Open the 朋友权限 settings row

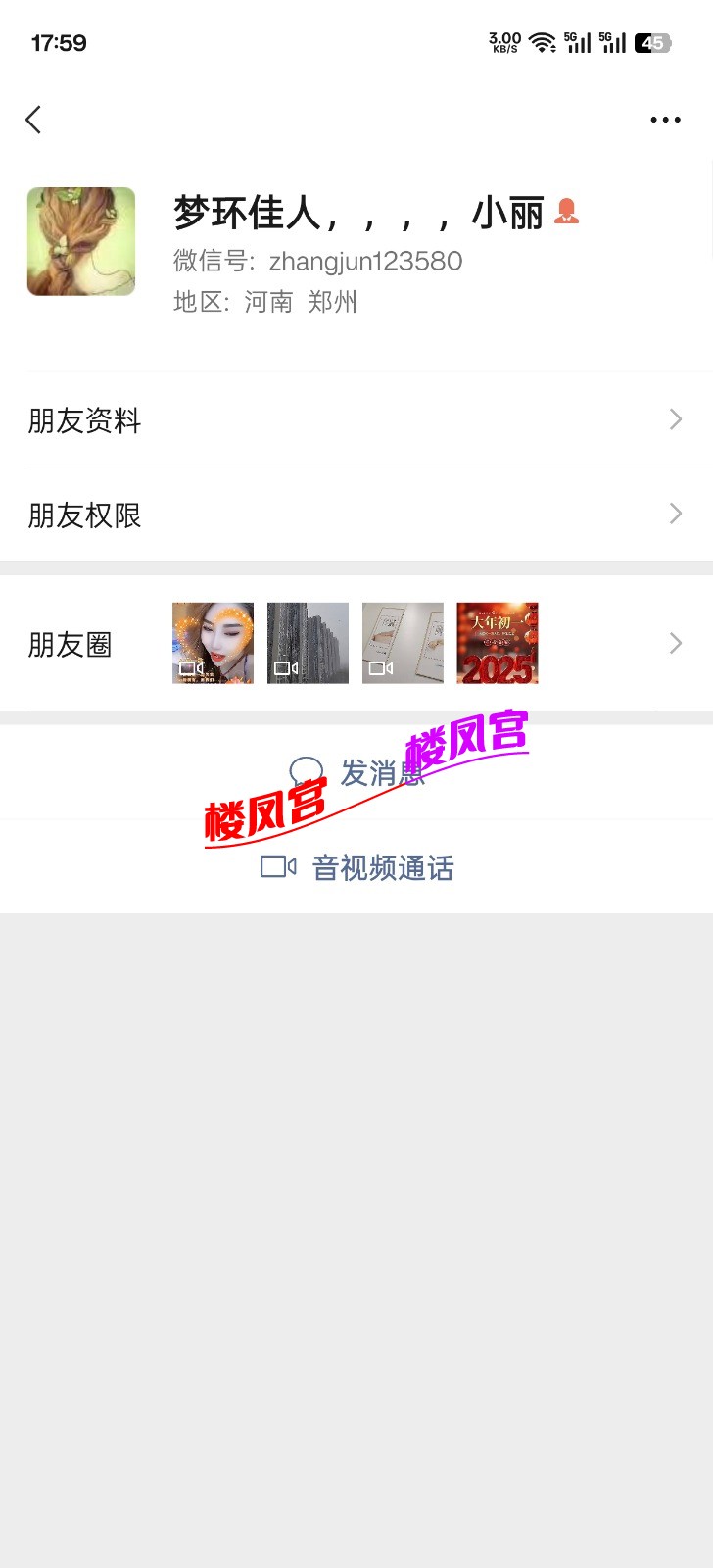click(x=356, y=514)
